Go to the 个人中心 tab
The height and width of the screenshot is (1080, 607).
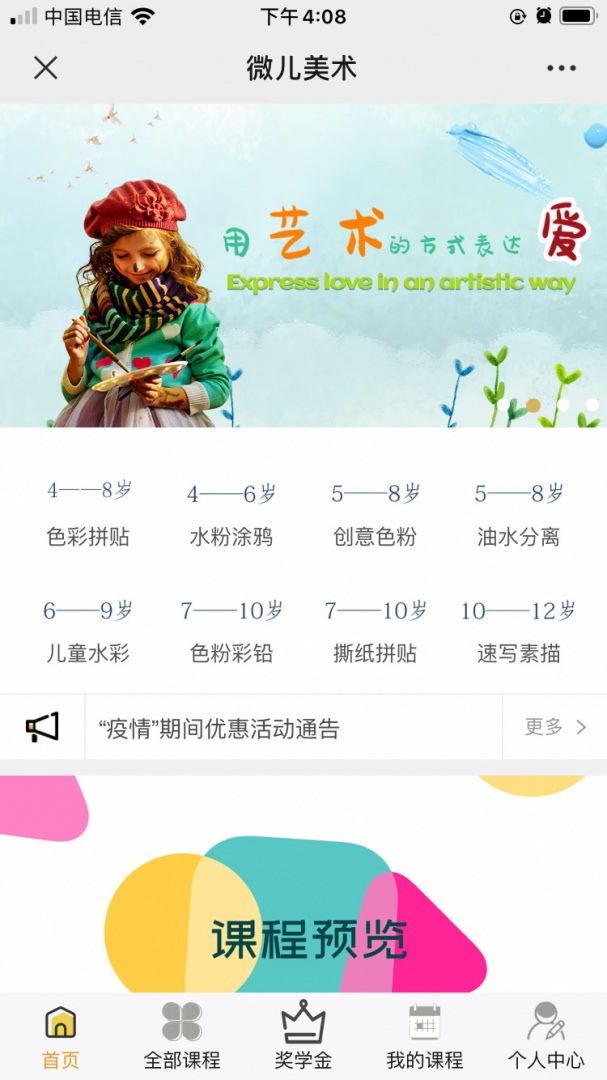click(x=546, y=1038)
